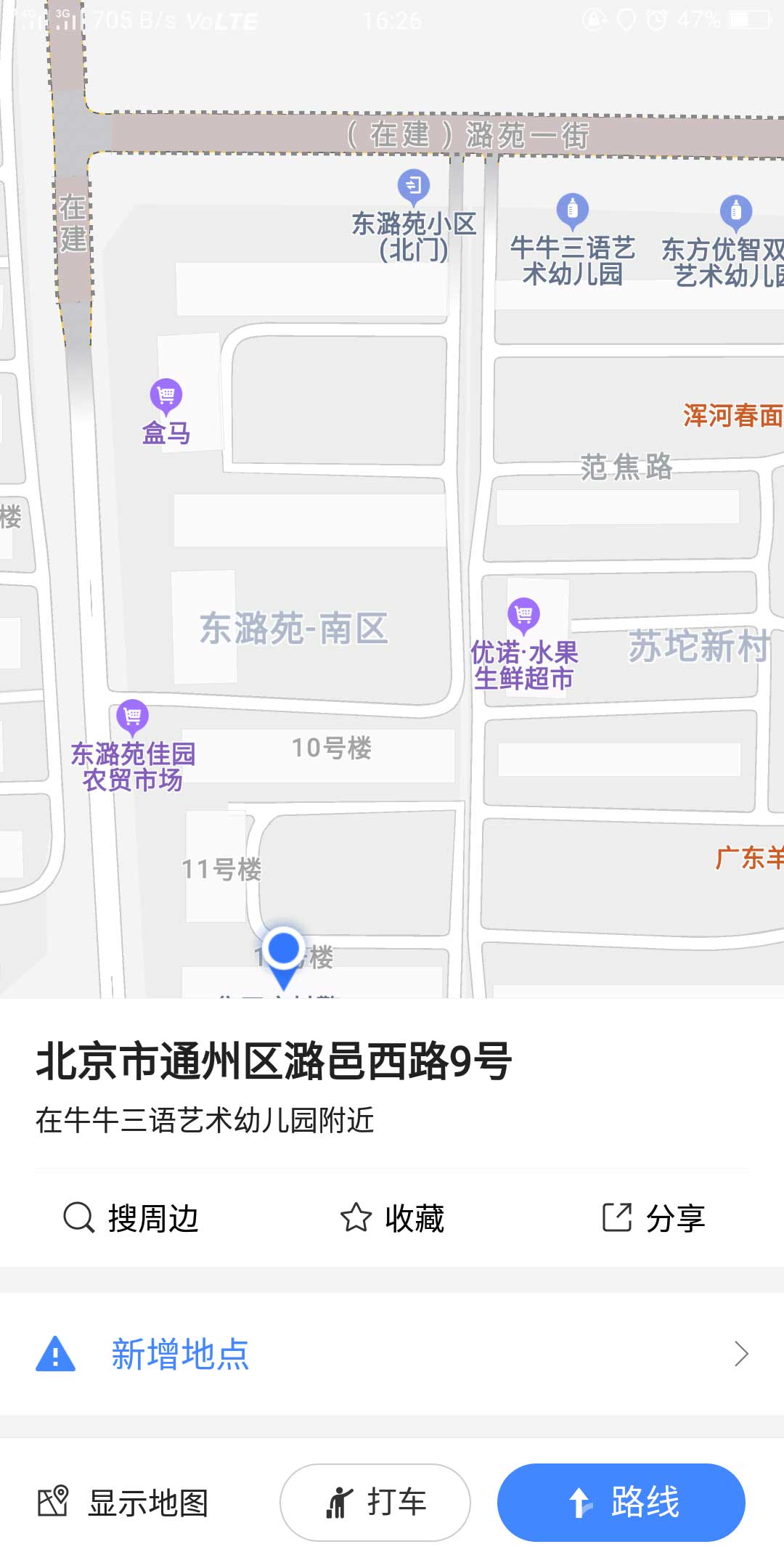
Task: Hail a ride with 打车
Action: coord(375,1502)
